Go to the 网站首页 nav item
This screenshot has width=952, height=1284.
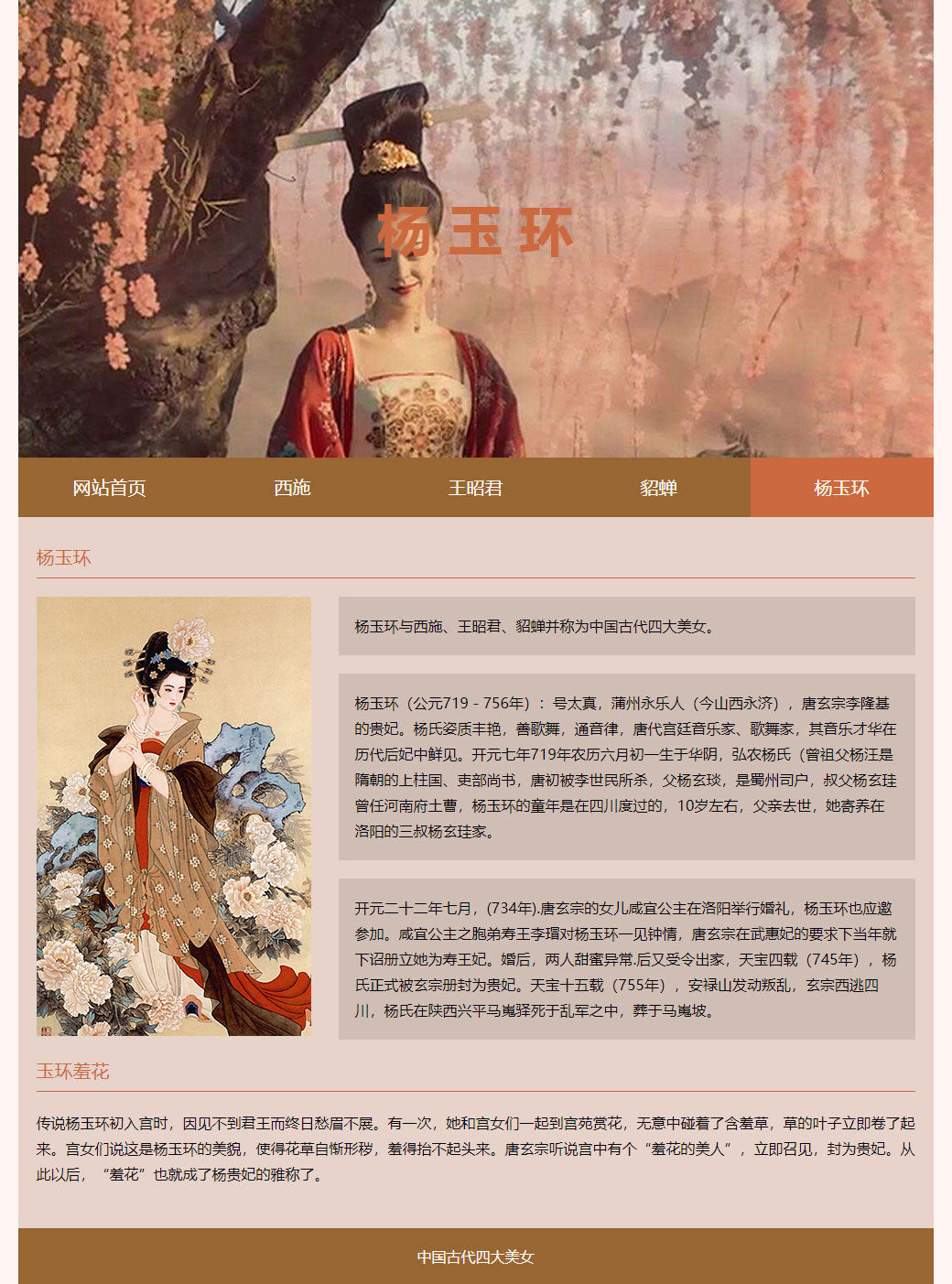pos(110,488)
